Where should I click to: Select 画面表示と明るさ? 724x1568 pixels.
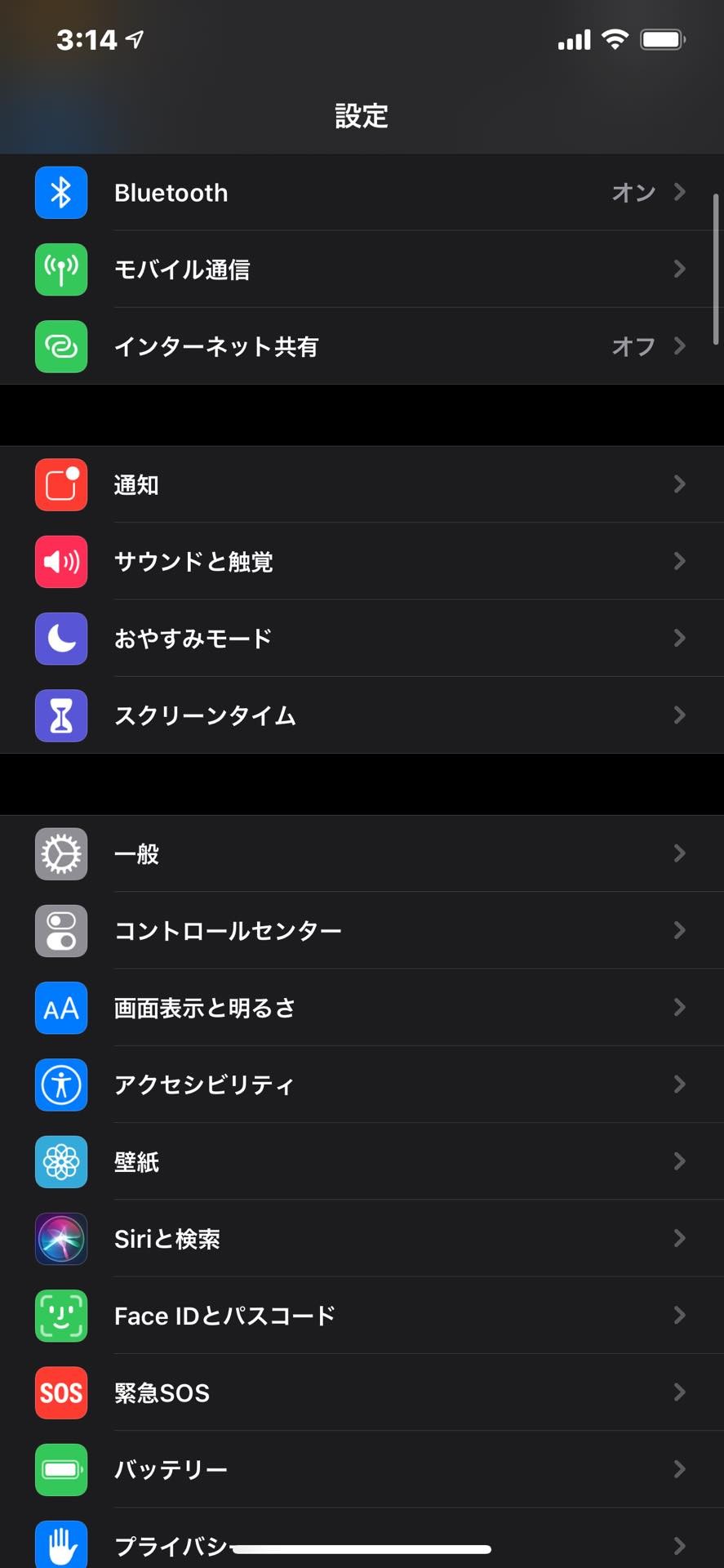pos(362,1008)
